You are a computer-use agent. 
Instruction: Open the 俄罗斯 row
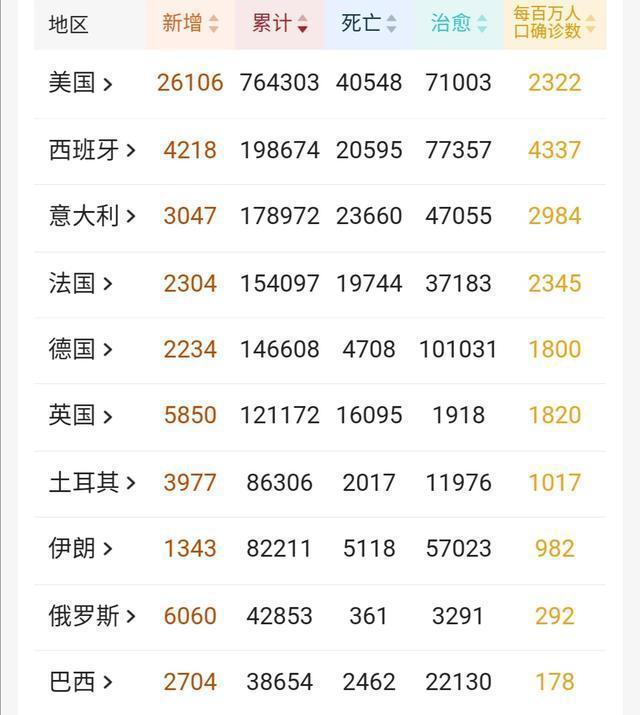click(91, 615)
